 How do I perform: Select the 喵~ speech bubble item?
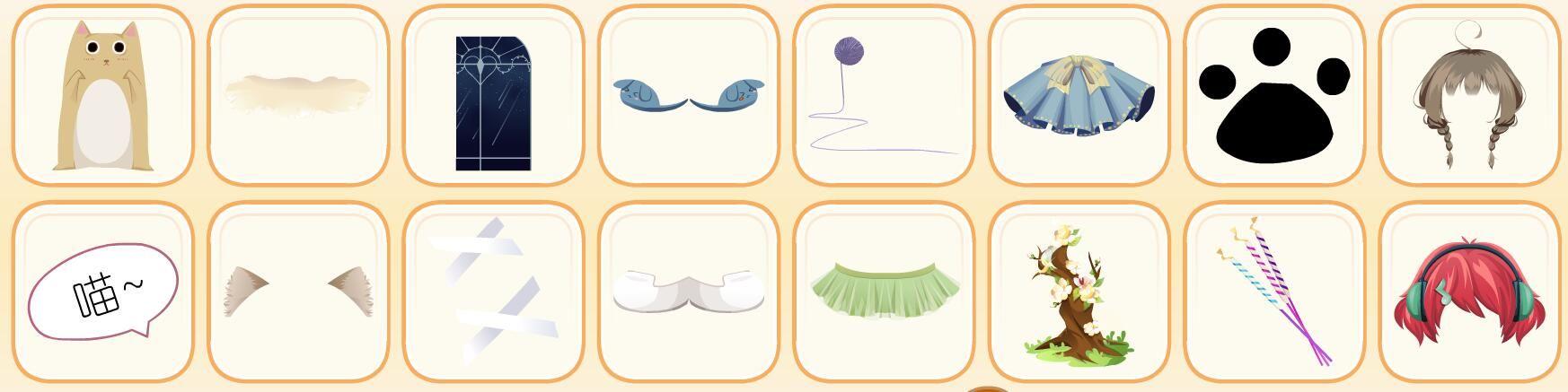point(103,292)
